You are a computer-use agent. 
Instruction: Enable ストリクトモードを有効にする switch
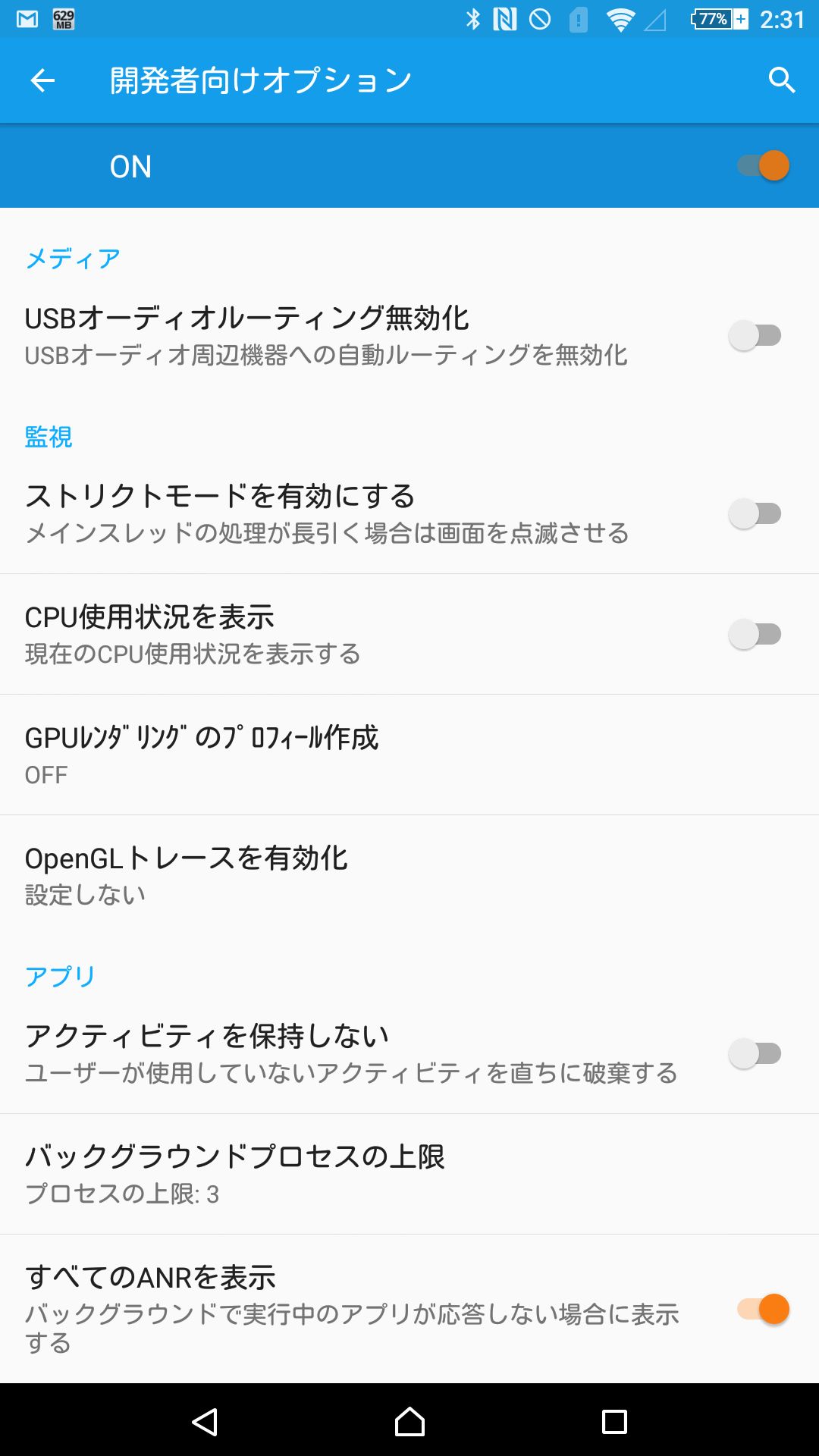755,513
